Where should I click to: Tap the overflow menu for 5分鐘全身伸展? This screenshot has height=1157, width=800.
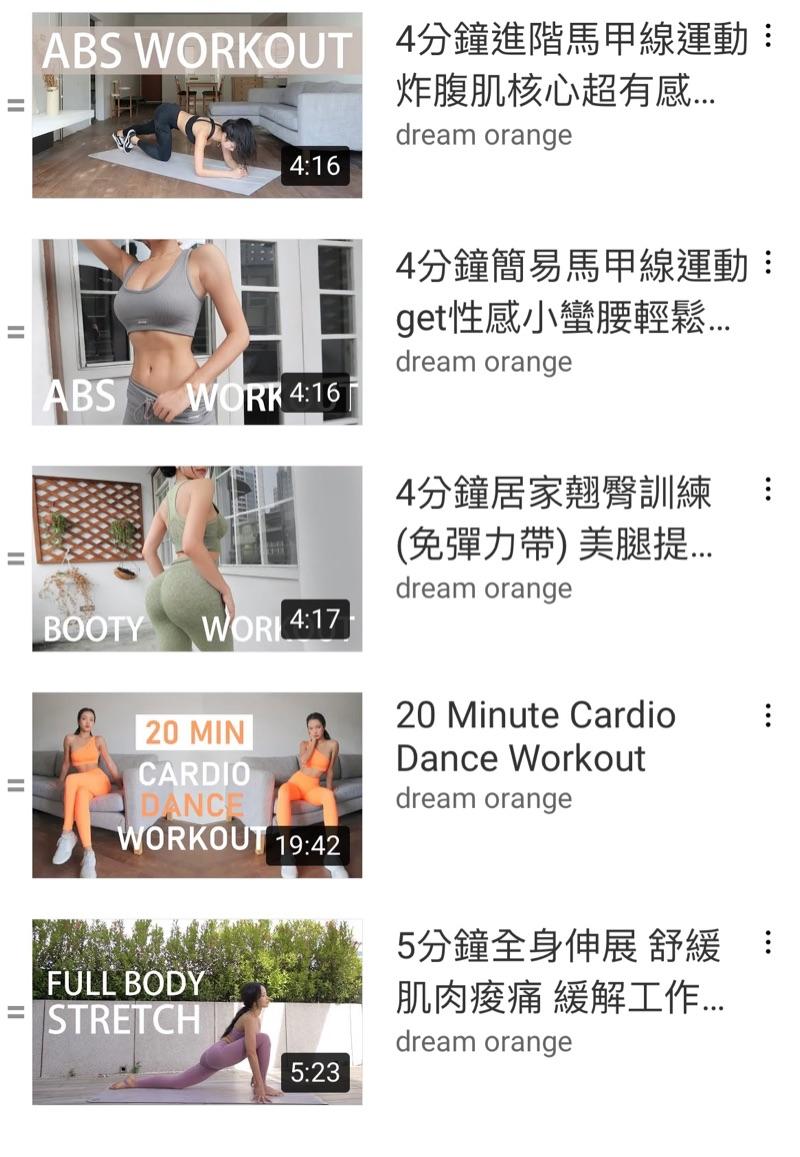point(768,942)
